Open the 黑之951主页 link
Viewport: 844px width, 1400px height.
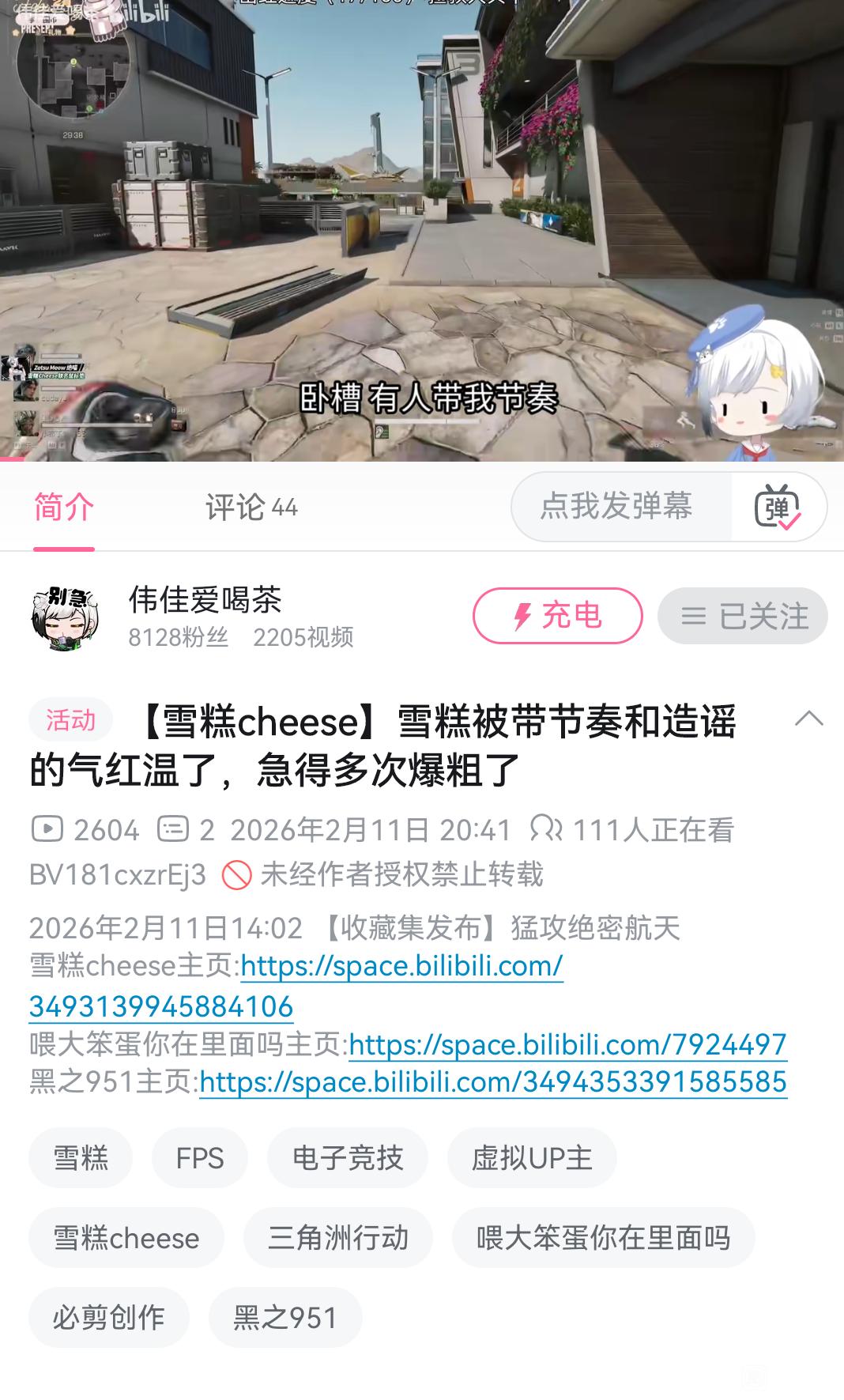pyautogui.click(x=493, y=1081)
